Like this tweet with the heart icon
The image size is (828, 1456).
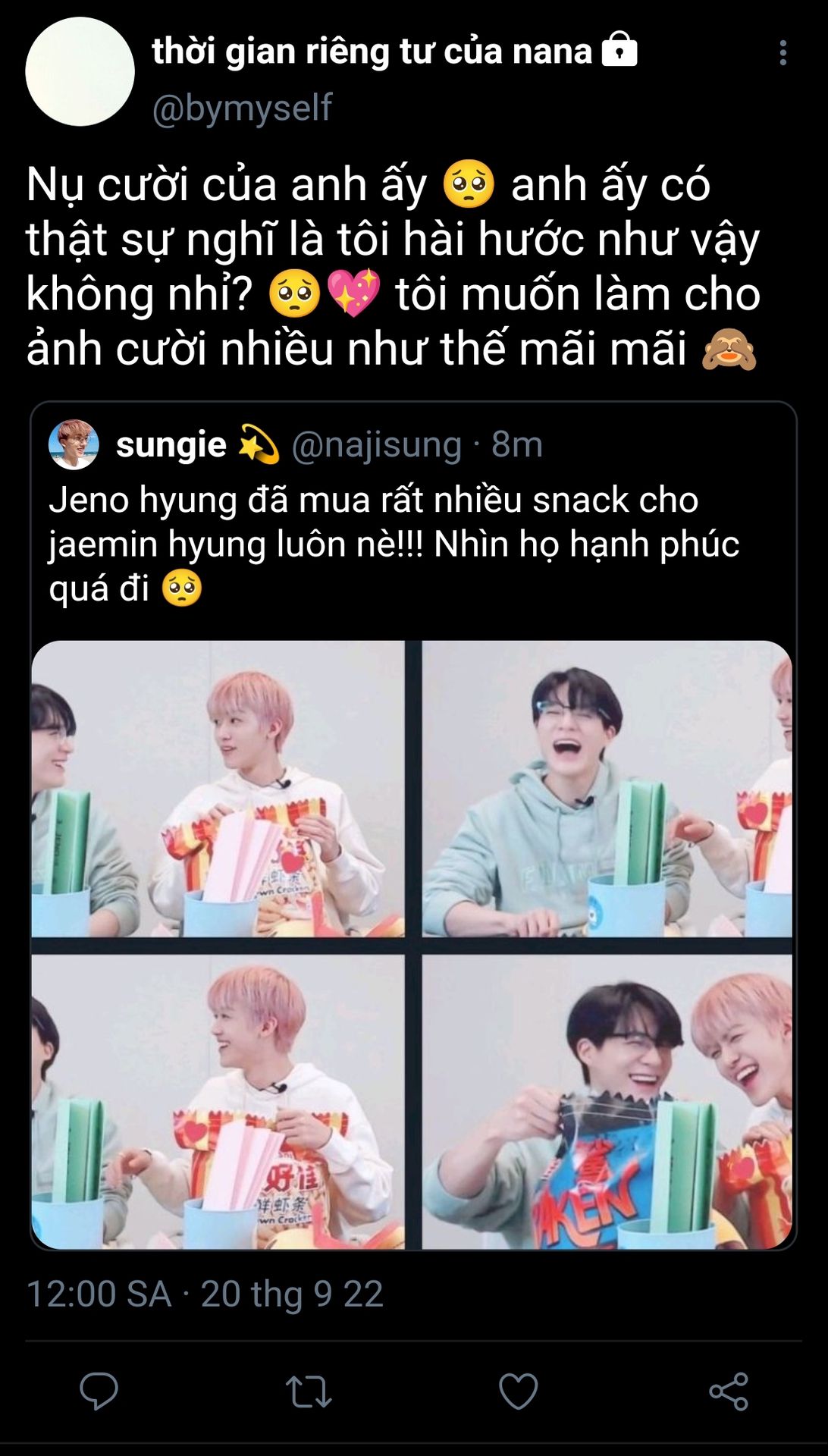[x=519, y=1391]
